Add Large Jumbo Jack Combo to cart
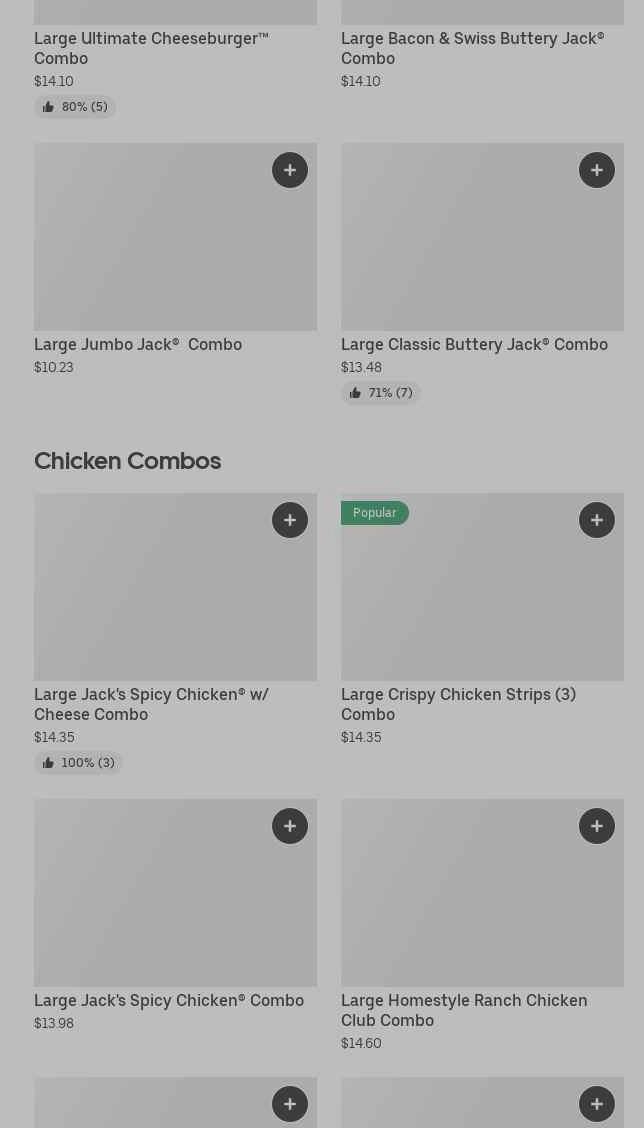Image resolution: width=644 pixels, height=1128 pixels. tap(290, 170)
